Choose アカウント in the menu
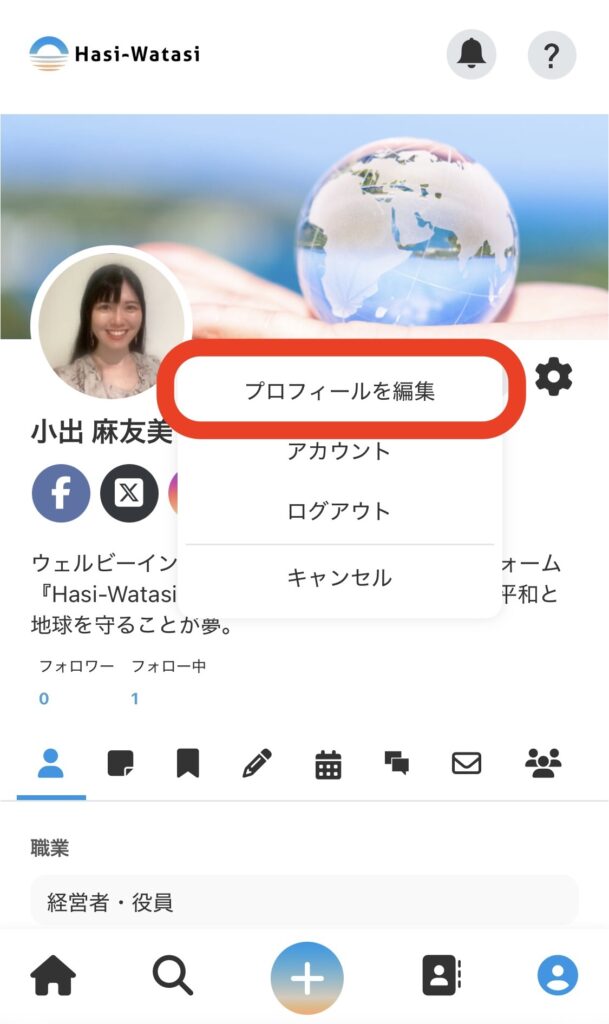This screenshot has height=1024, width=609. pyautogui.click(x=339, y=451)
